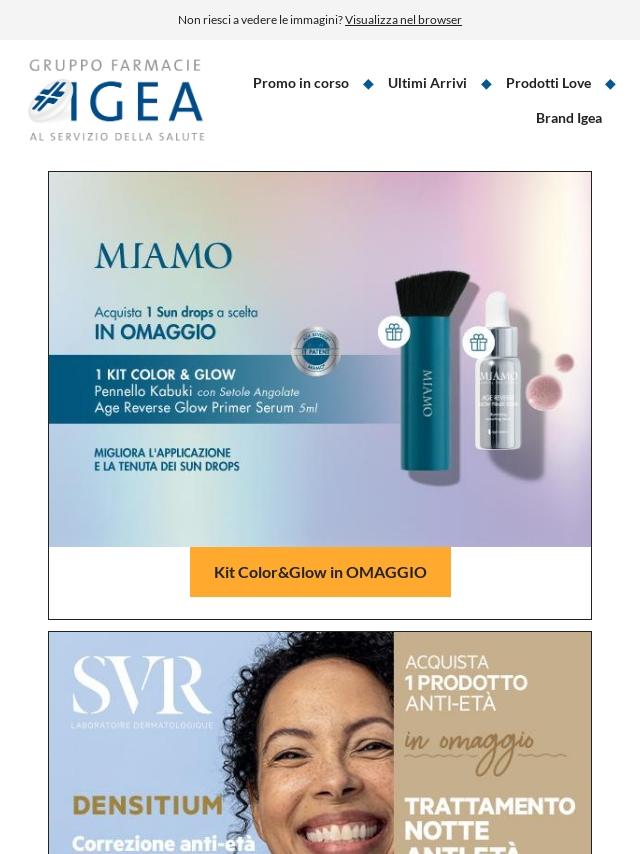Open the Miamo Kit Color & Glow banner
This screenshot has width=640, height=854.
click(x=320, y=359)
